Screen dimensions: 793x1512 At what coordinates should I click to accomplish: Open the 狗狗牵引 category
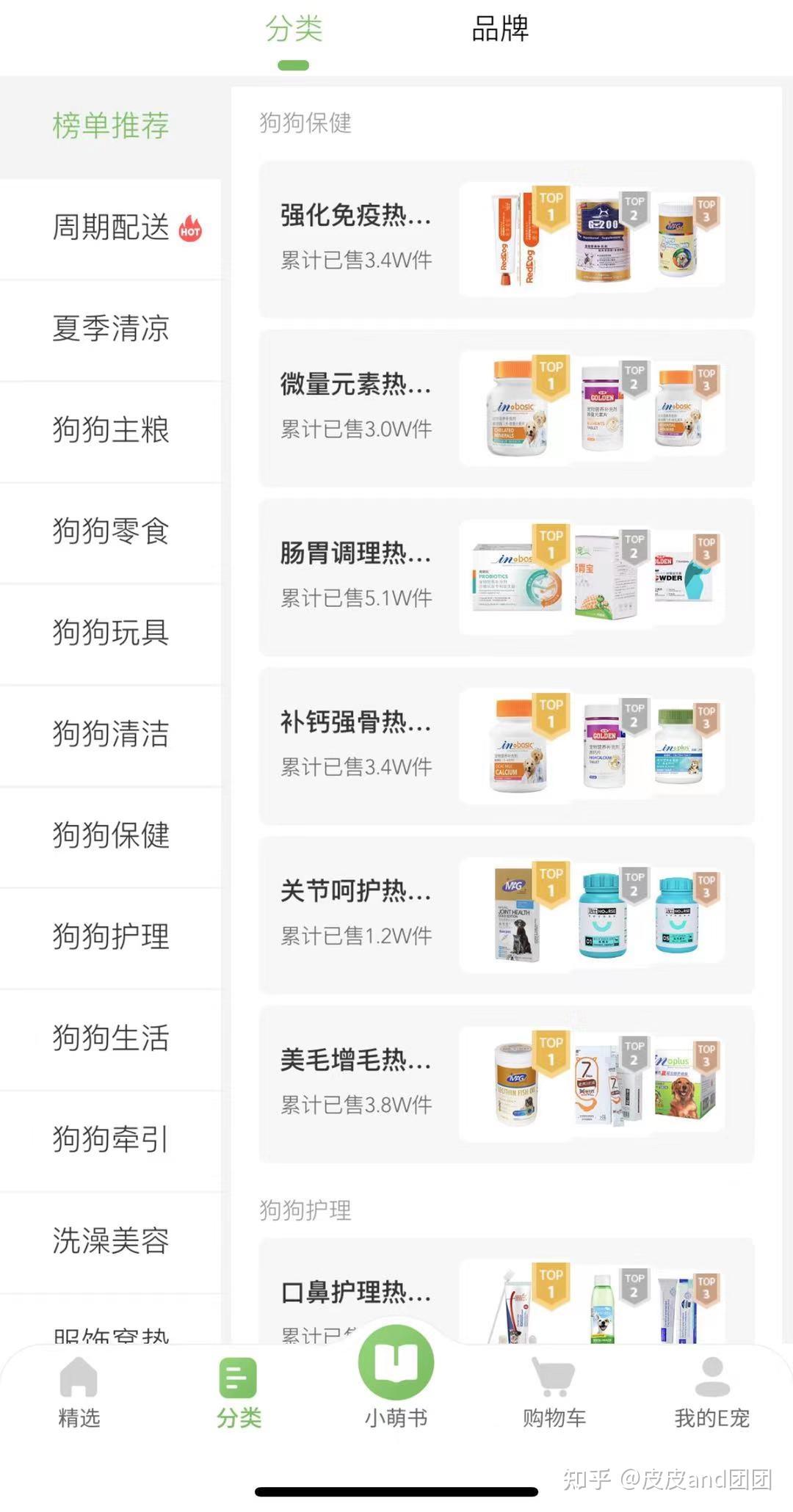(110, 1140)
